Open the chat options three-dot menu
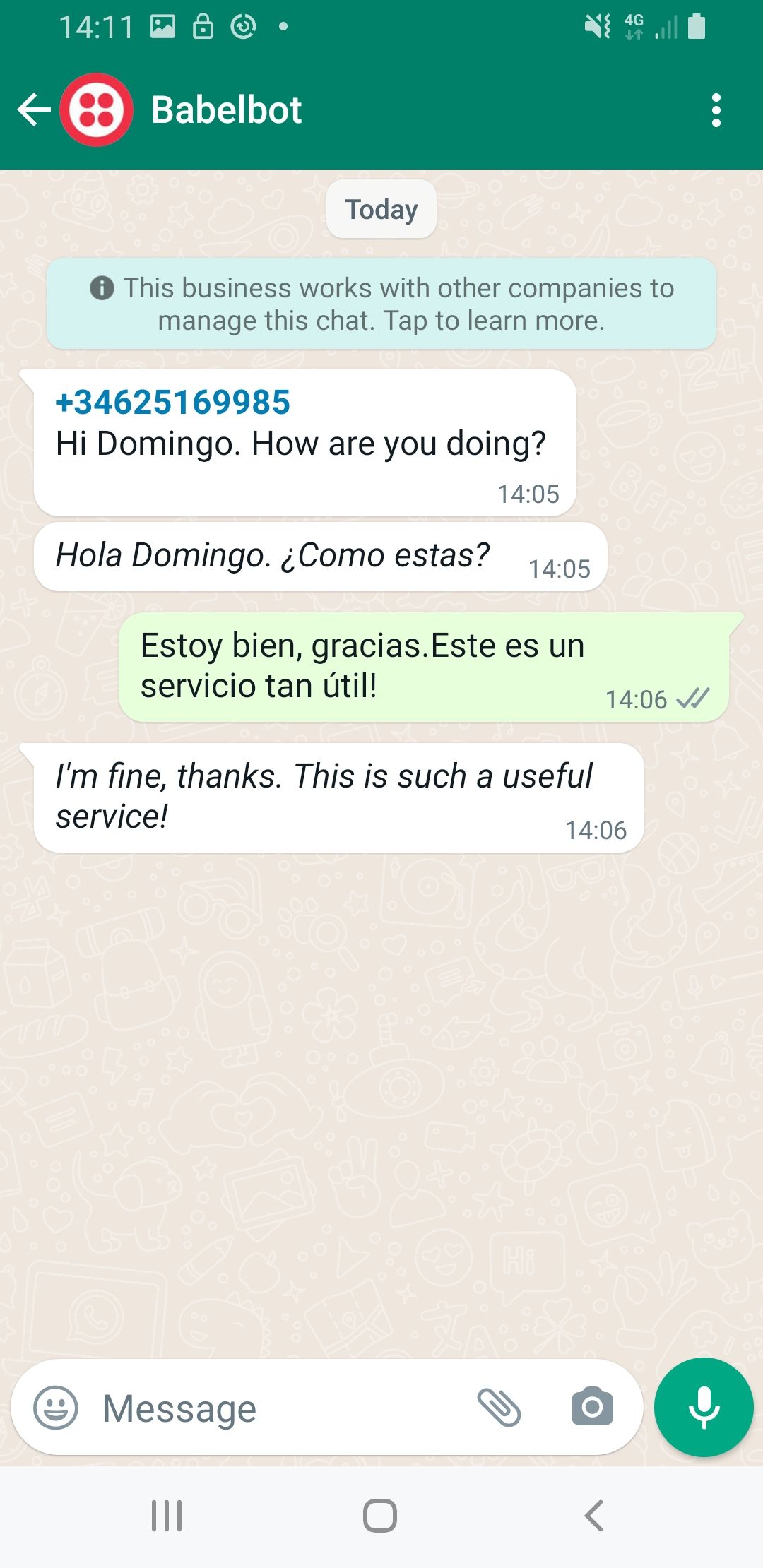Image resolution: width=763 pixels, height=1568 pixels. 715,109
